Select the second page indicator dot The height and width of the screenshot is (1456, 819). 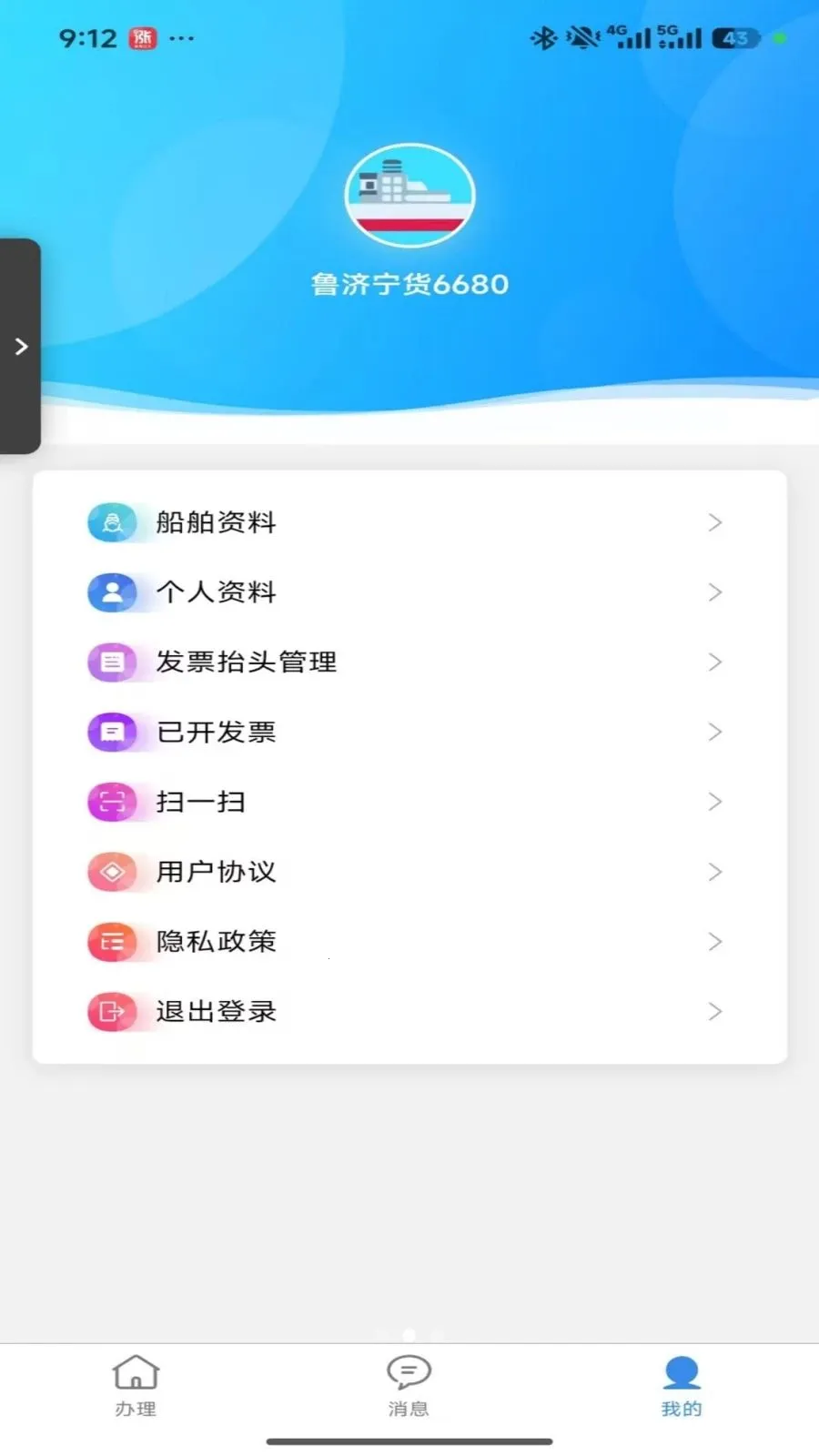pos(409,1335)
